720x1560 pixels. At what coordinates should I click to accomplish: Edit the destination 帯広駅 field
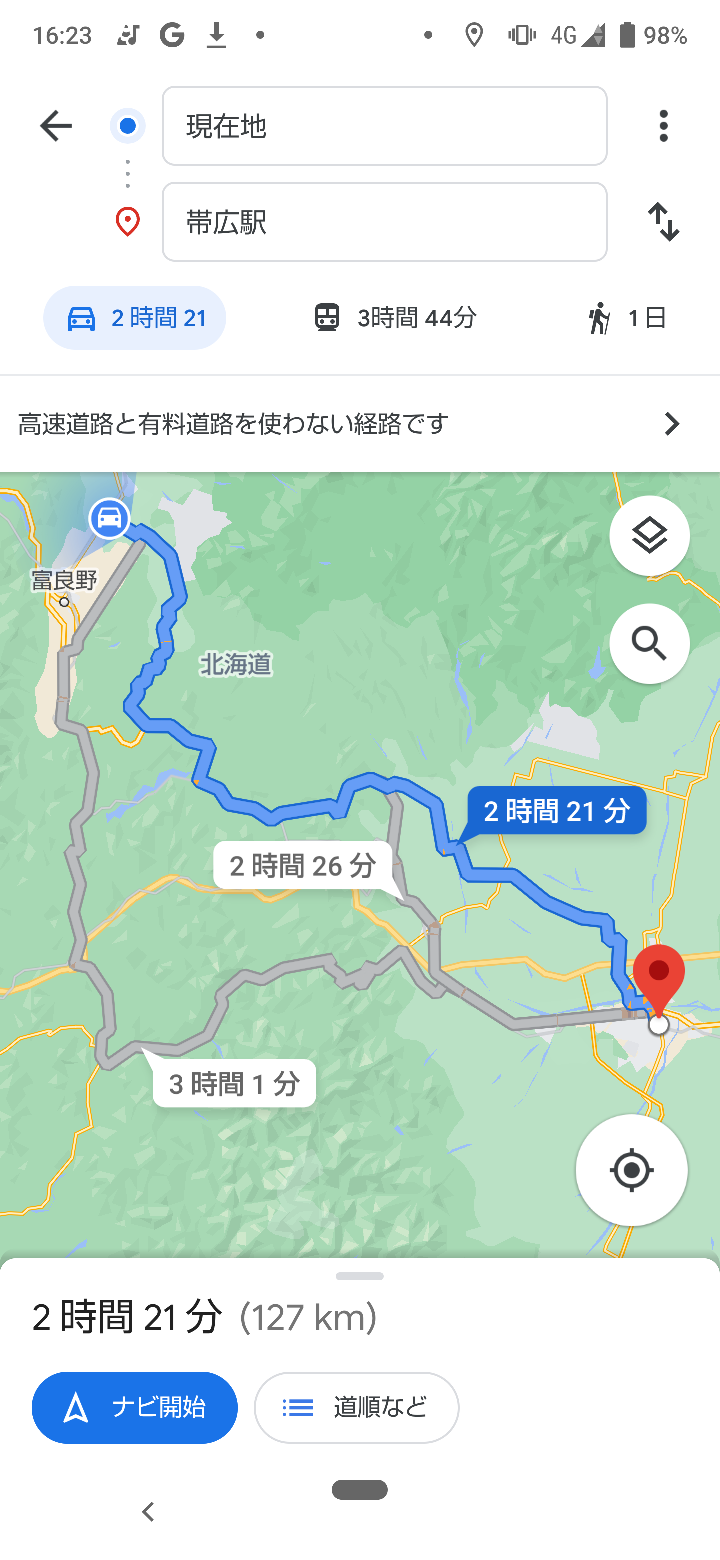pos(384,222)
